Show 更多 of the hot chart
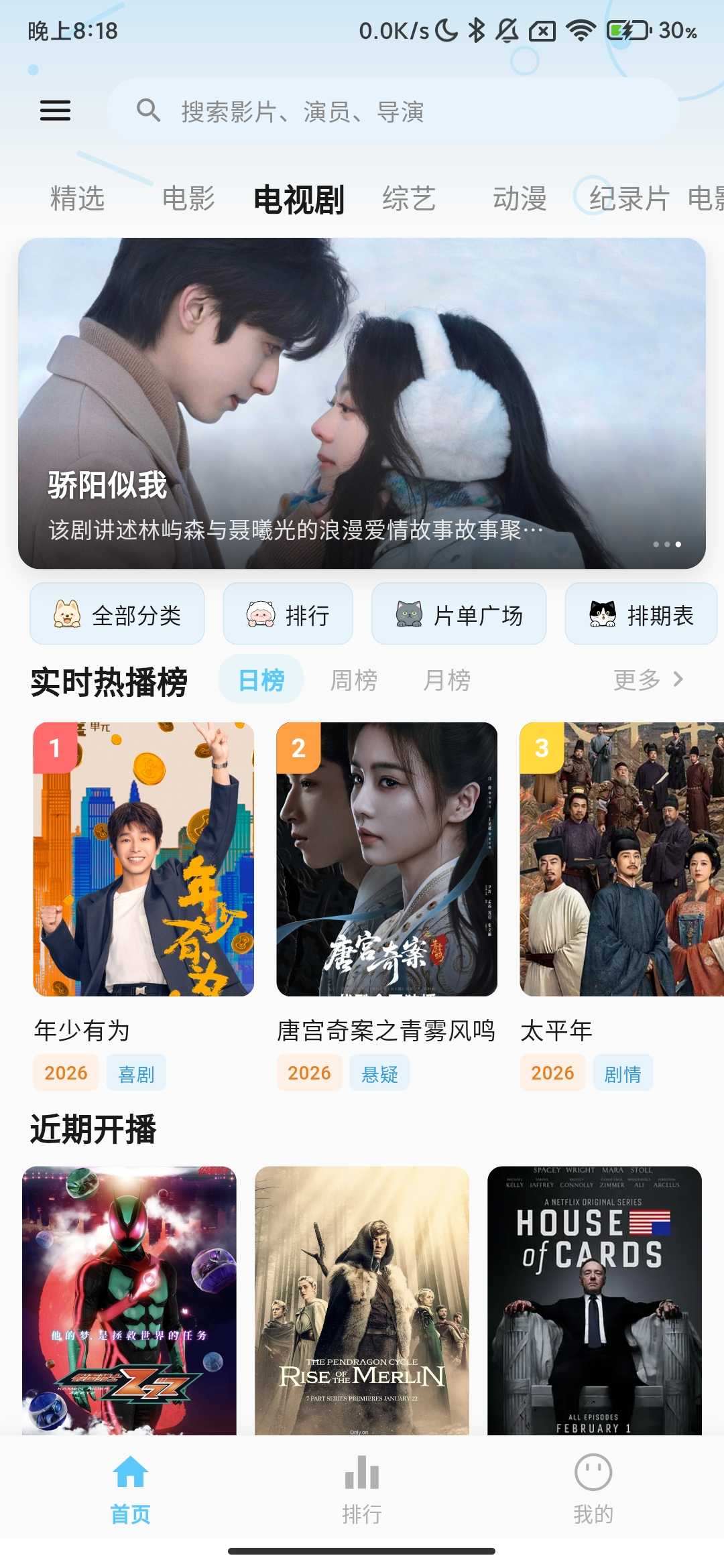 (x=648, y=680)
